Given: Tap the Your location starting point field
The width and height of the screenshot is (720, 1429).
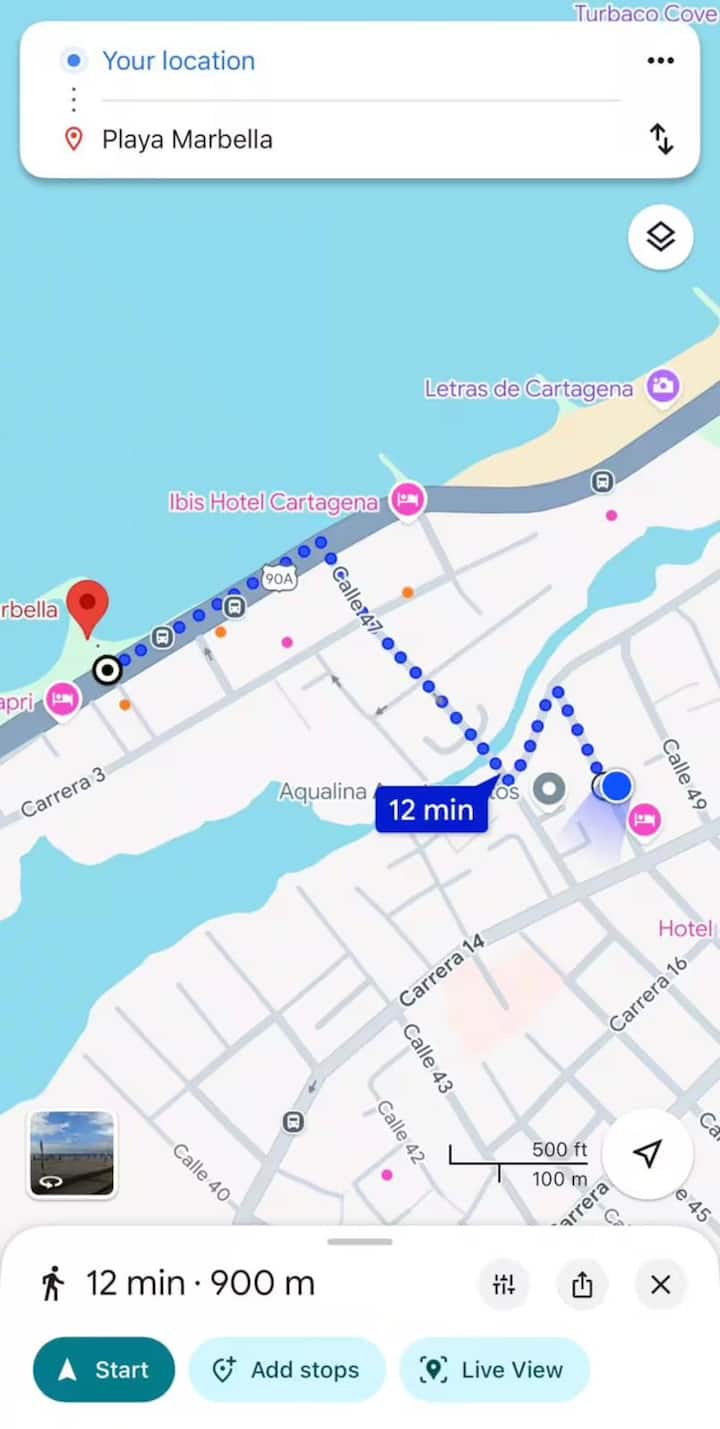Looking at the screenshot, I should [x=180, y=61].
